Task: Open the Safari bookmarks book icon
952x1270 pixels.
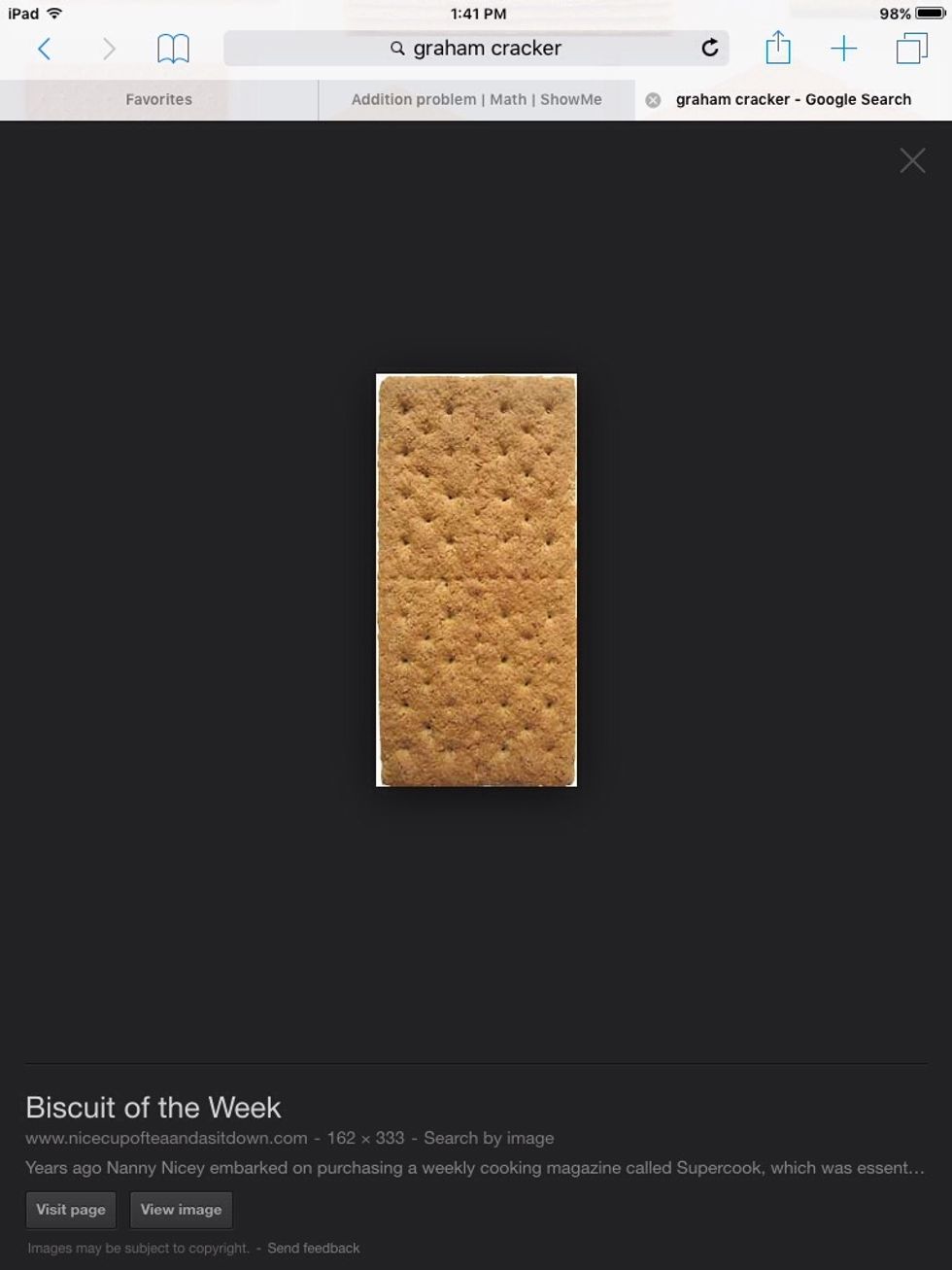Action: (173, 49)
